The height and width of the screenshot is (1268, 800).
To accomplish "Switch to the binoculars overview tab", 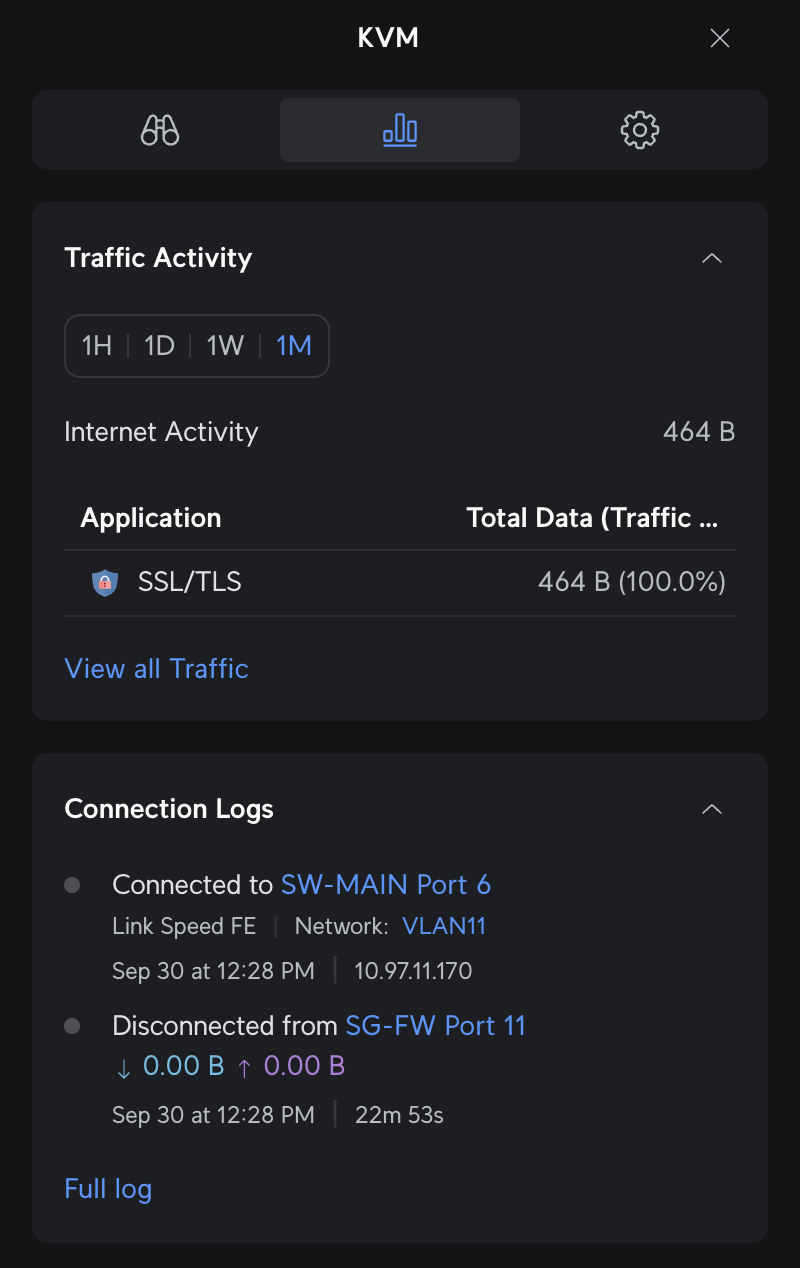I will [x=160, y=130].
